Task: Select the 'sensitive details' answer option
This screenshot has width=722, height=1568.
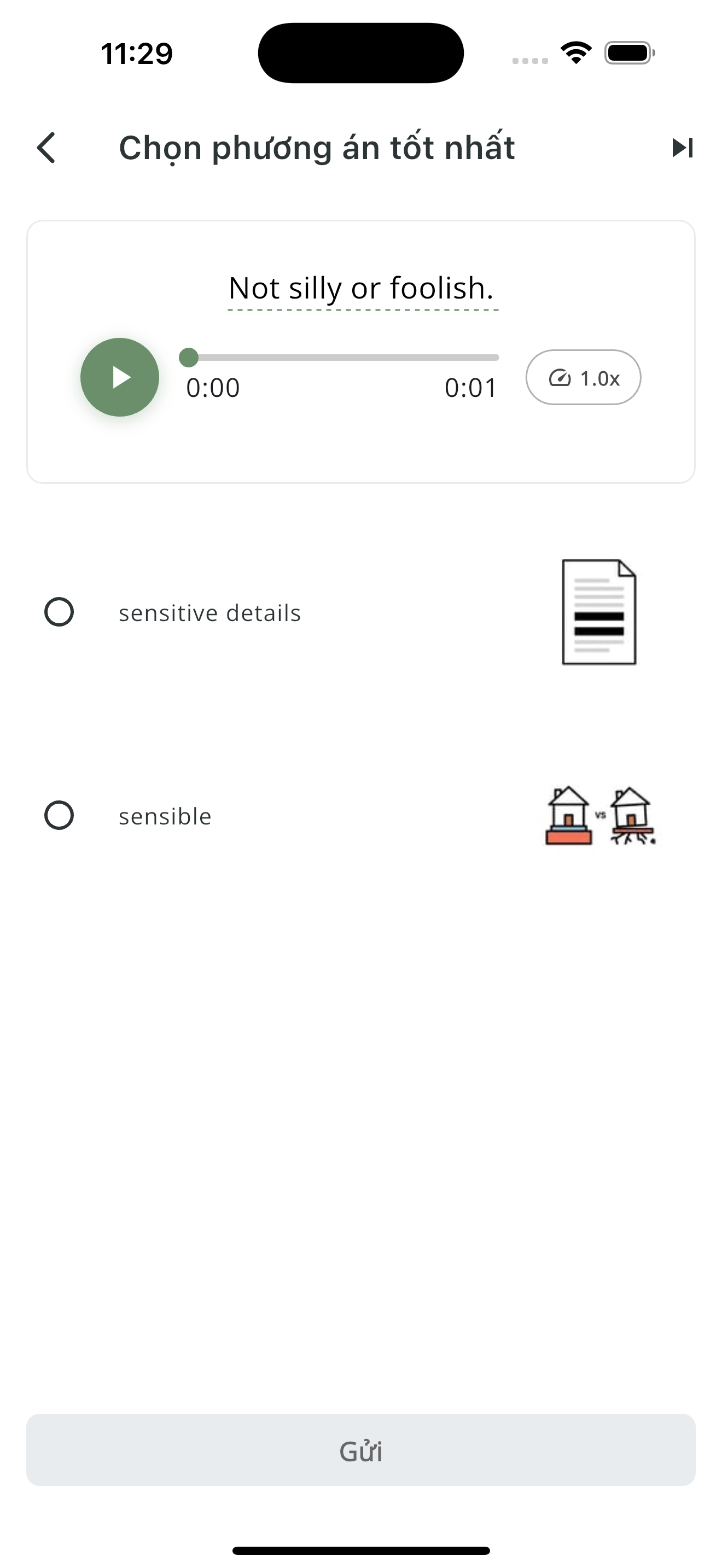Action: click(59, 612)
